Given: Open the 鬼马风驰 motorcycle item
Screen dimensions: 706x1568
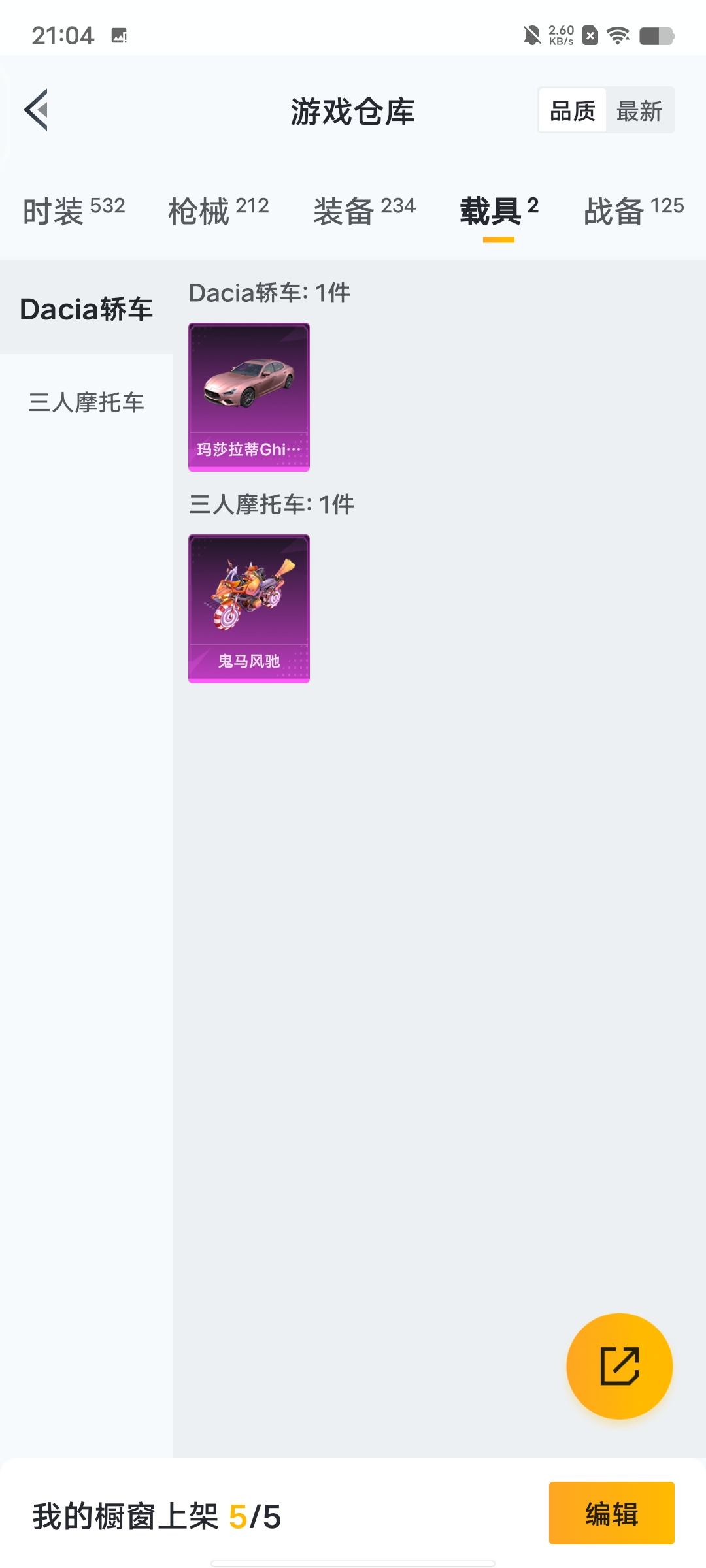Looking at the screenshot, I should [x=249, y=608].
